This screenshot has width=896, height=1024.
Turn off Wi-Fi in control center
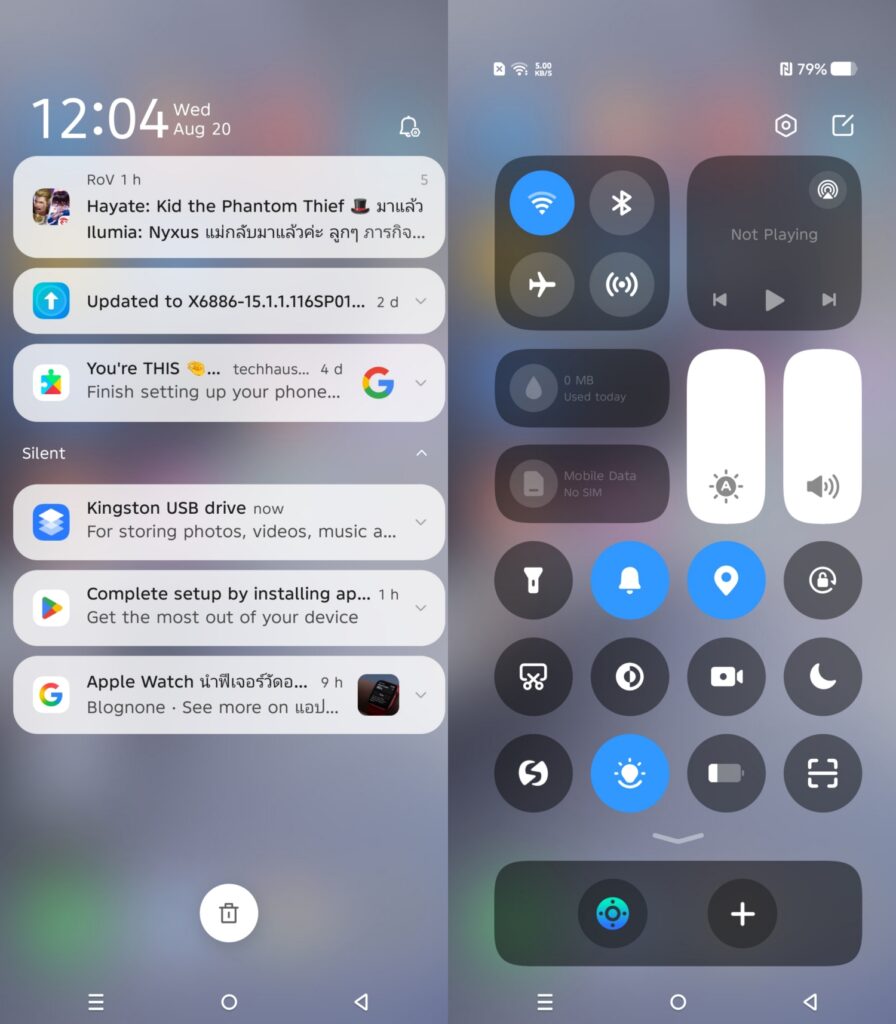[541, 203]
